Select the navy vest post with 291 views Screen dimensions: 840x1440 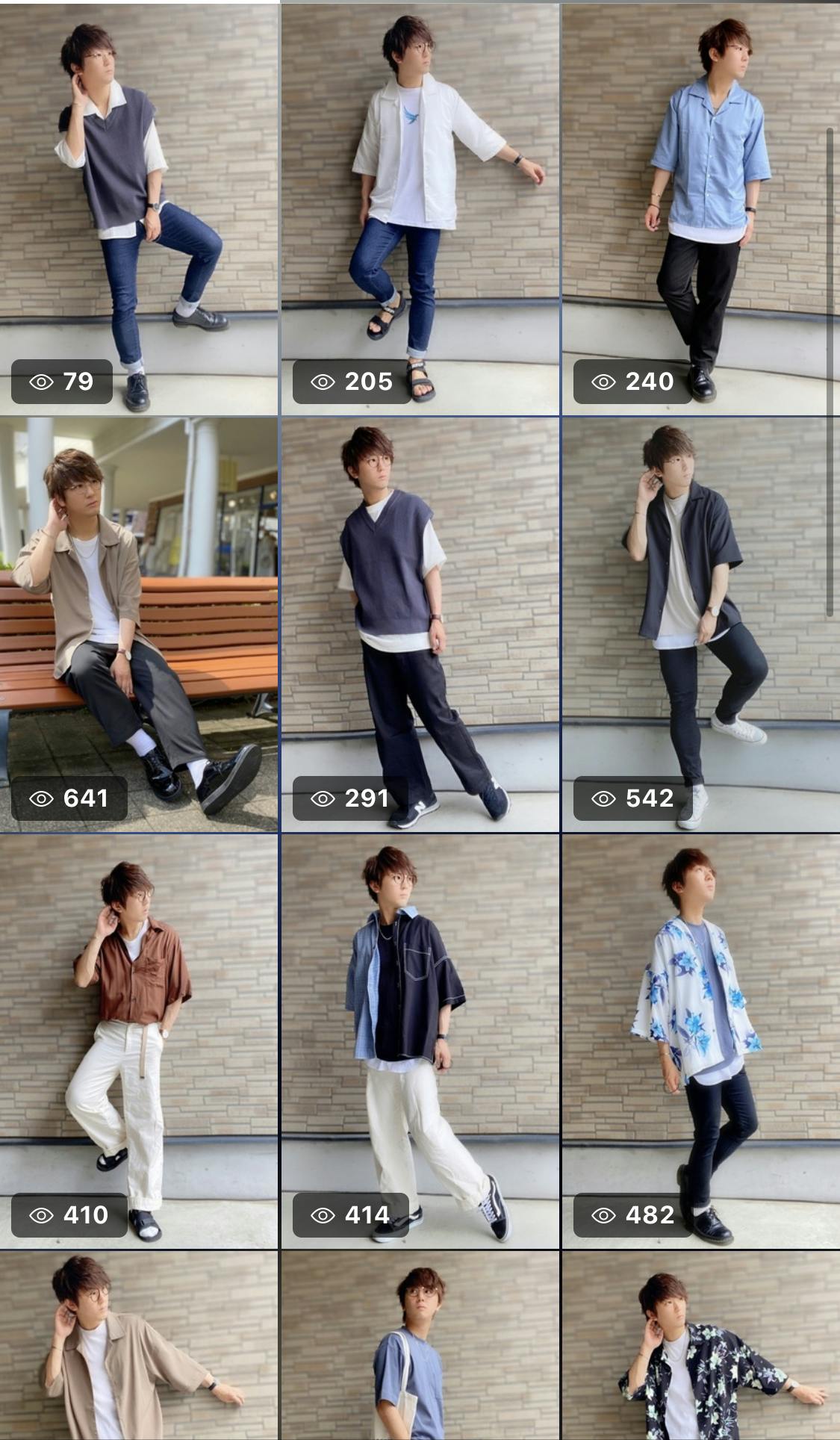420,624
